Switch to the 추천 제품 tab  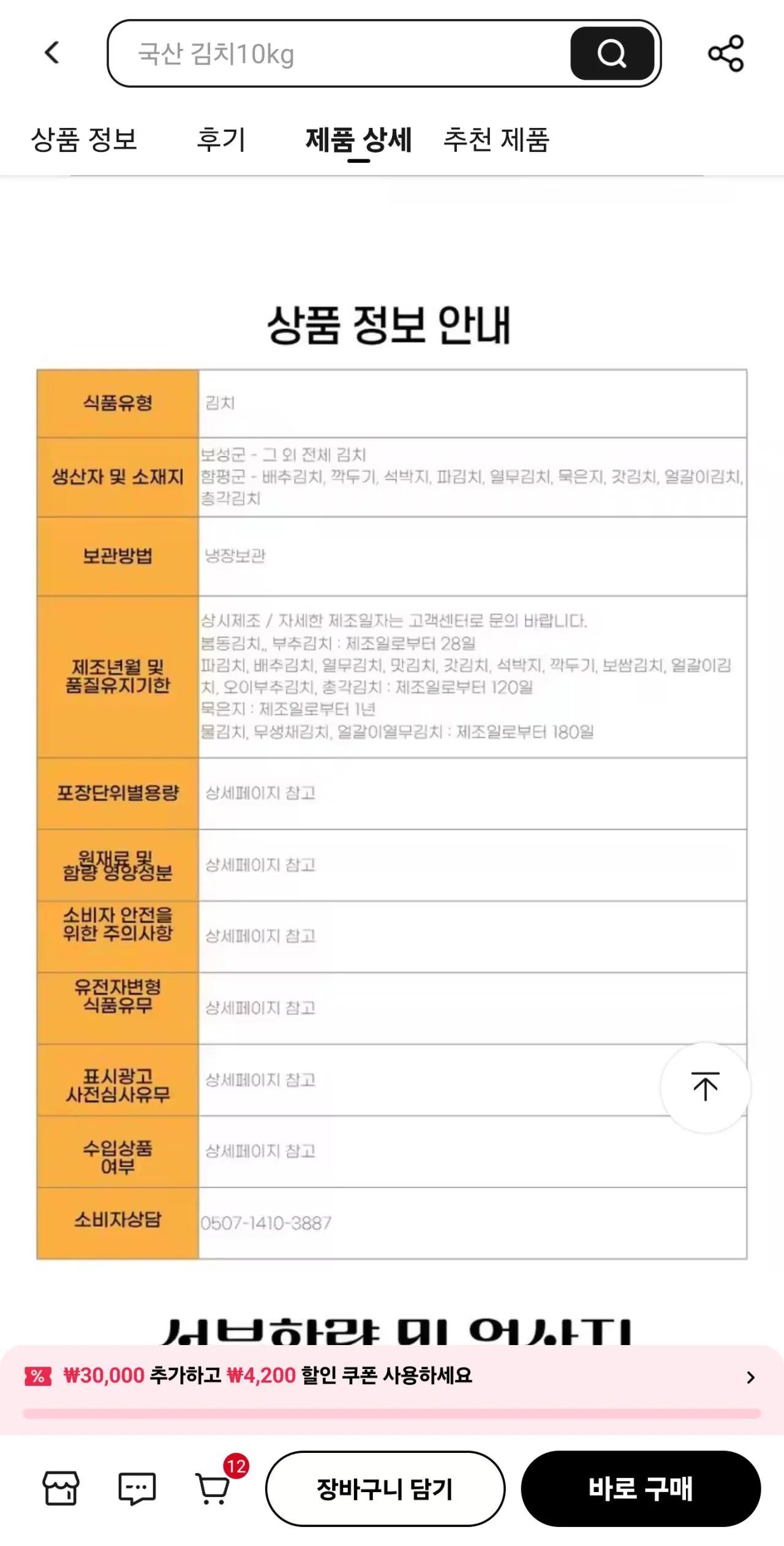pyautogui.click(x=496, y=140)
